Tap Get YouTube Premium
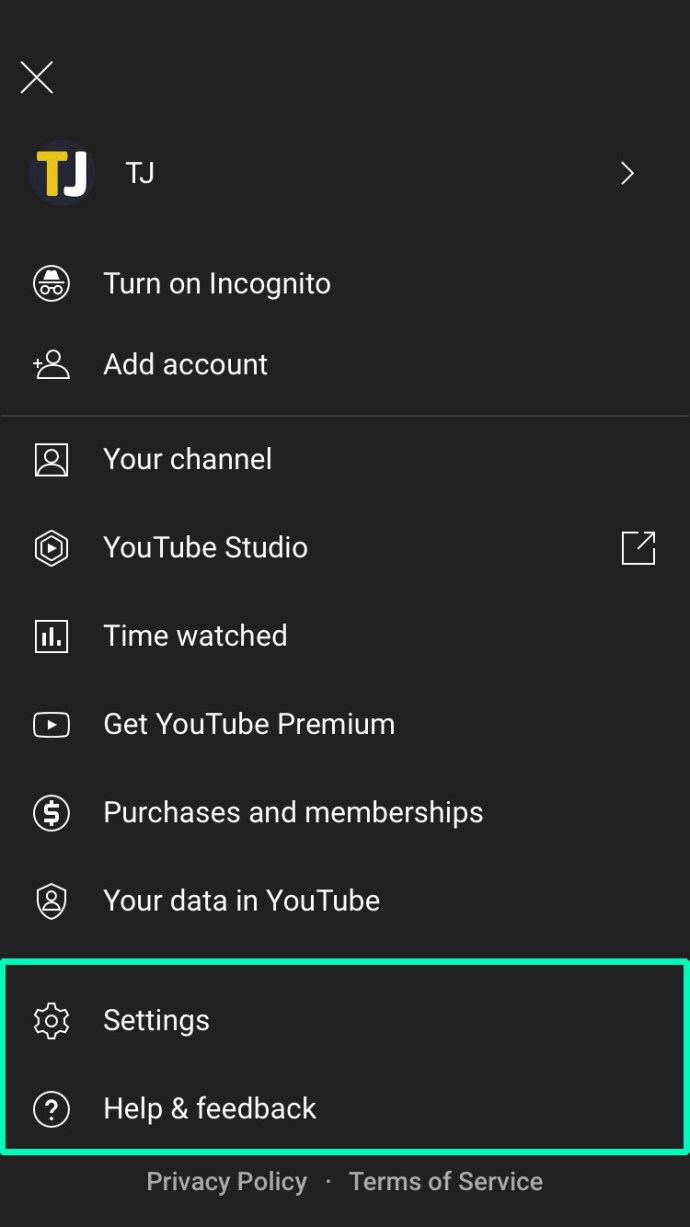This screenshot has width=690, height=1227. (248, 724)
